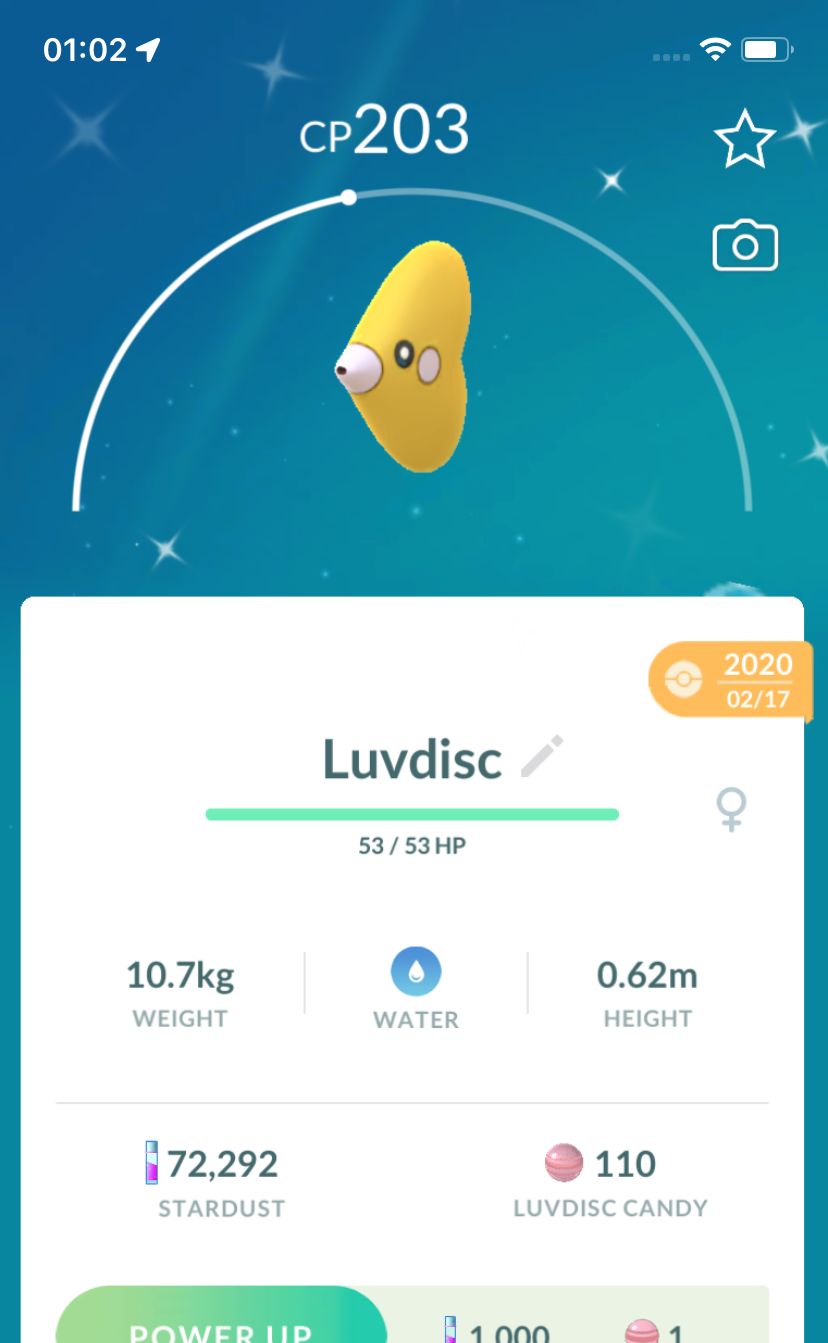Viewport: 828px width, 1343px height.
Task: Tap the 53 / 53 HP label
Action: coord(413,845)
